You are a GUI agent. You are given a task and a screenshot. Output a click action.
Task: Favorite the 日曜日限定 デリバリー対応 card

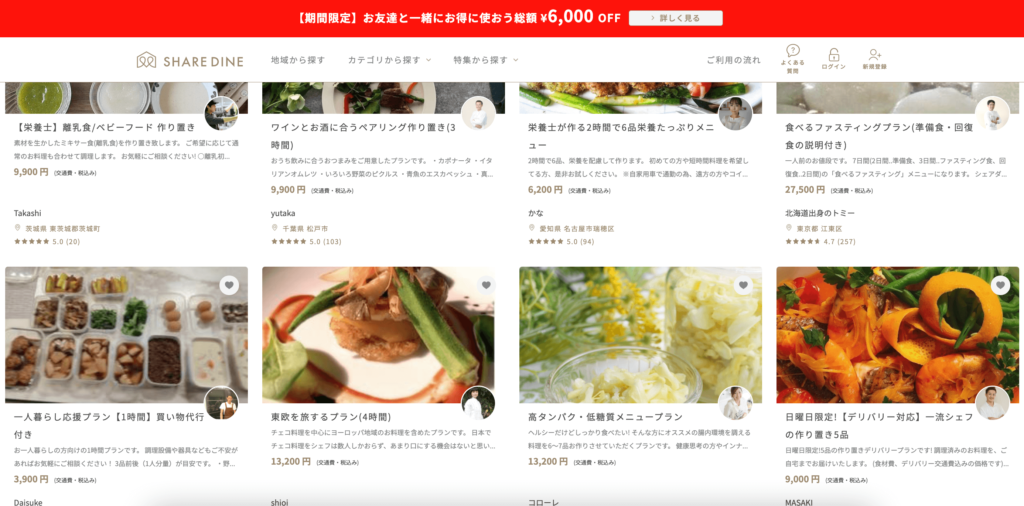pos(1000,285)
